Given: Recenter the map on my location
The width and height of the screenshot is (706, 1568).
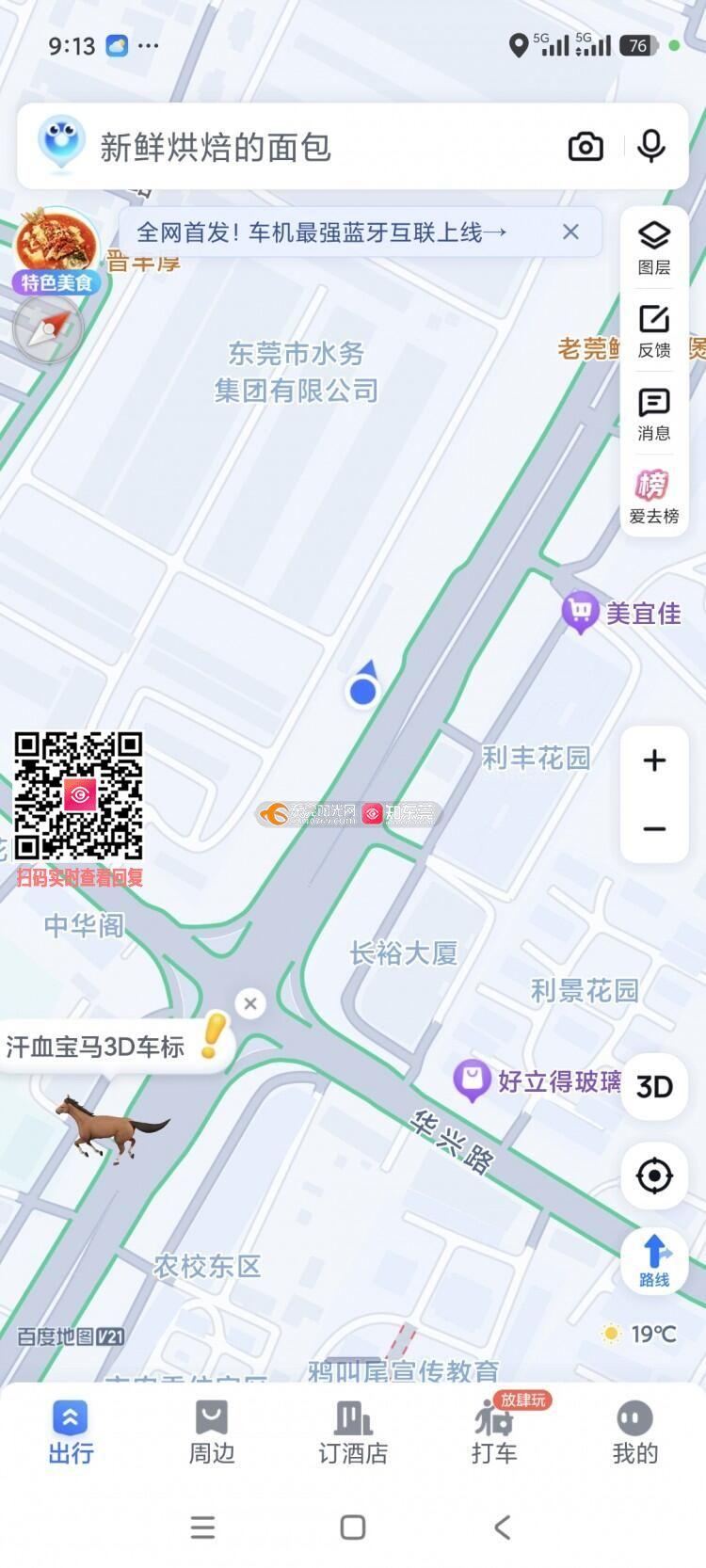Looking at the screenshot, I should click(x=654, y=1176).
